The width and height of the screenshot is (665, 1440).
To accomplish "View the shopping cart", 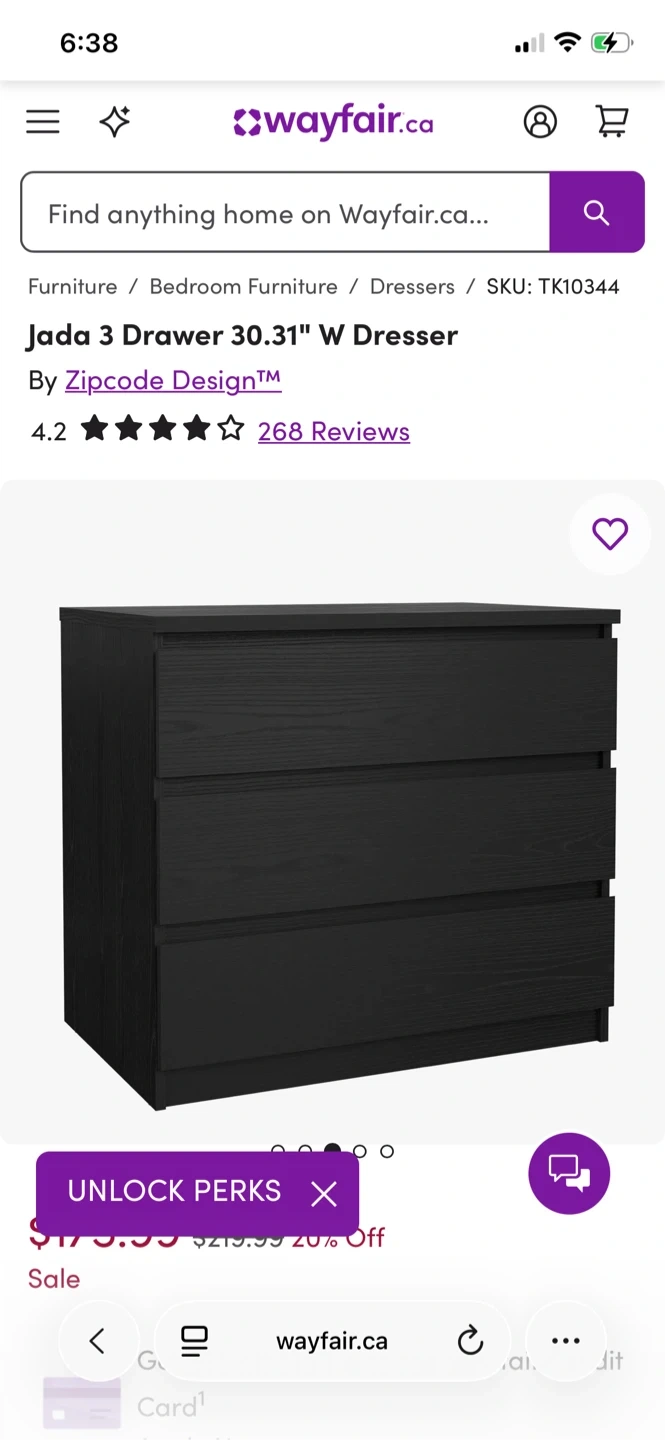I will (611, 122).
